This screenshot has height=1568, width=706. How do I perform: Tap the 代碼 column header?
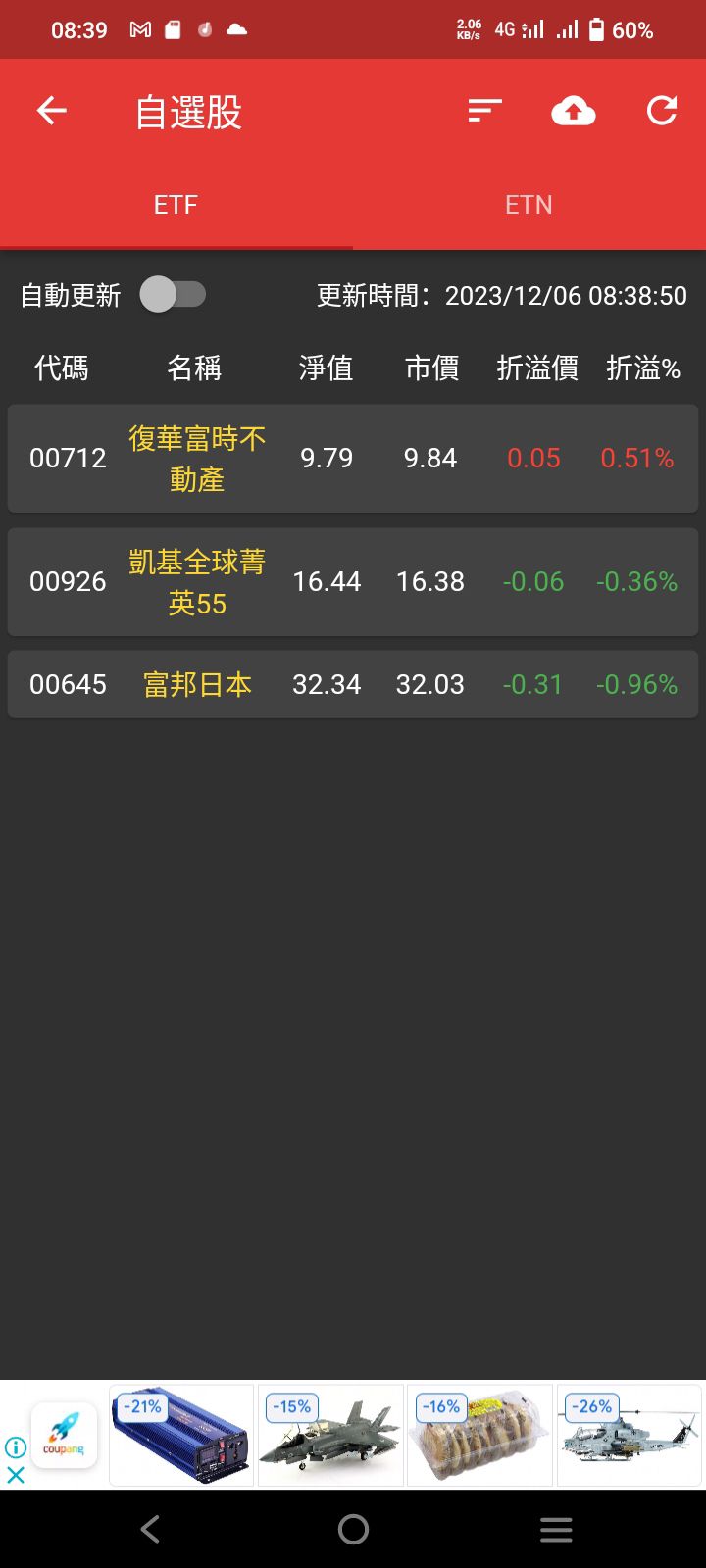(65, 368)
